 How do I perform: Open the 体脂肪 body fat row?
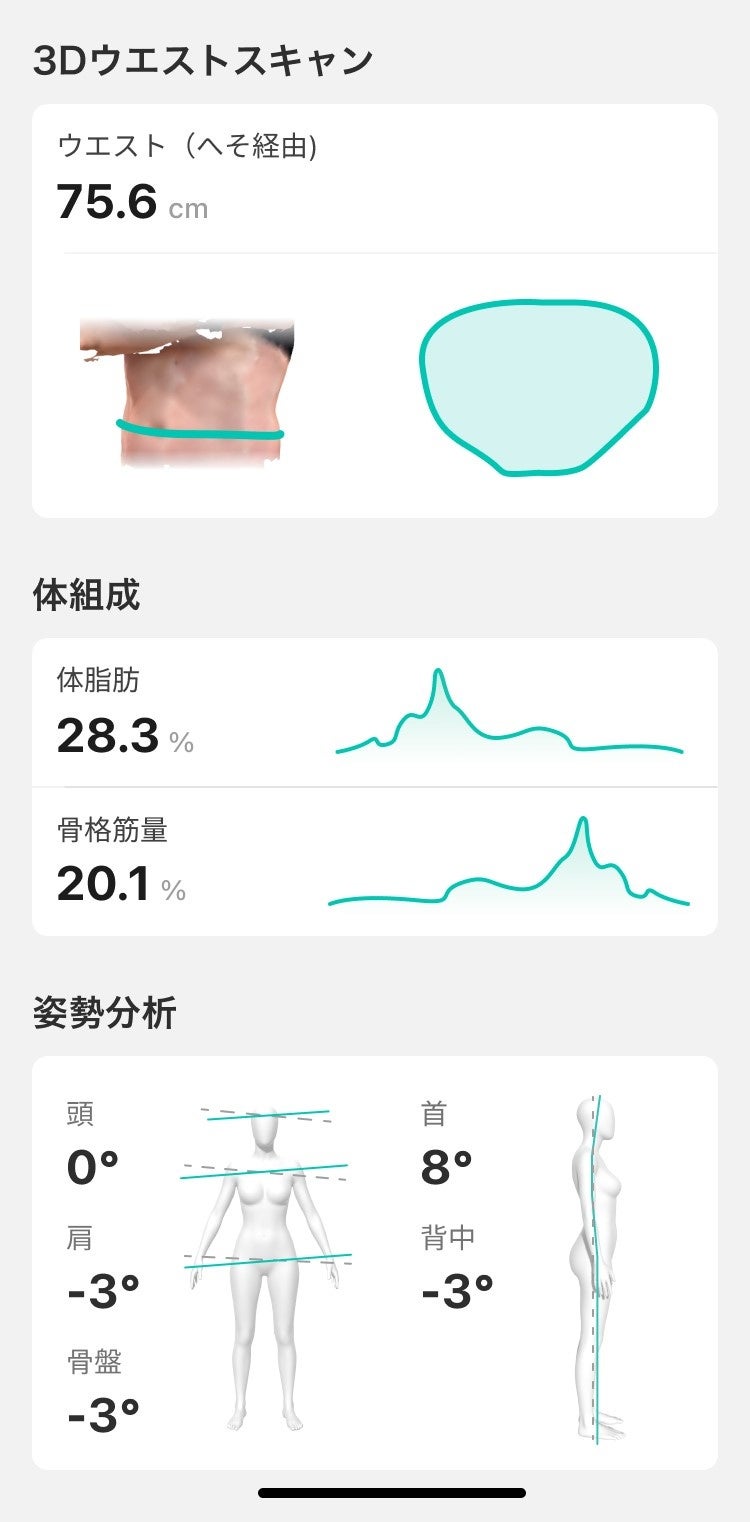click(x=374, y=713)
